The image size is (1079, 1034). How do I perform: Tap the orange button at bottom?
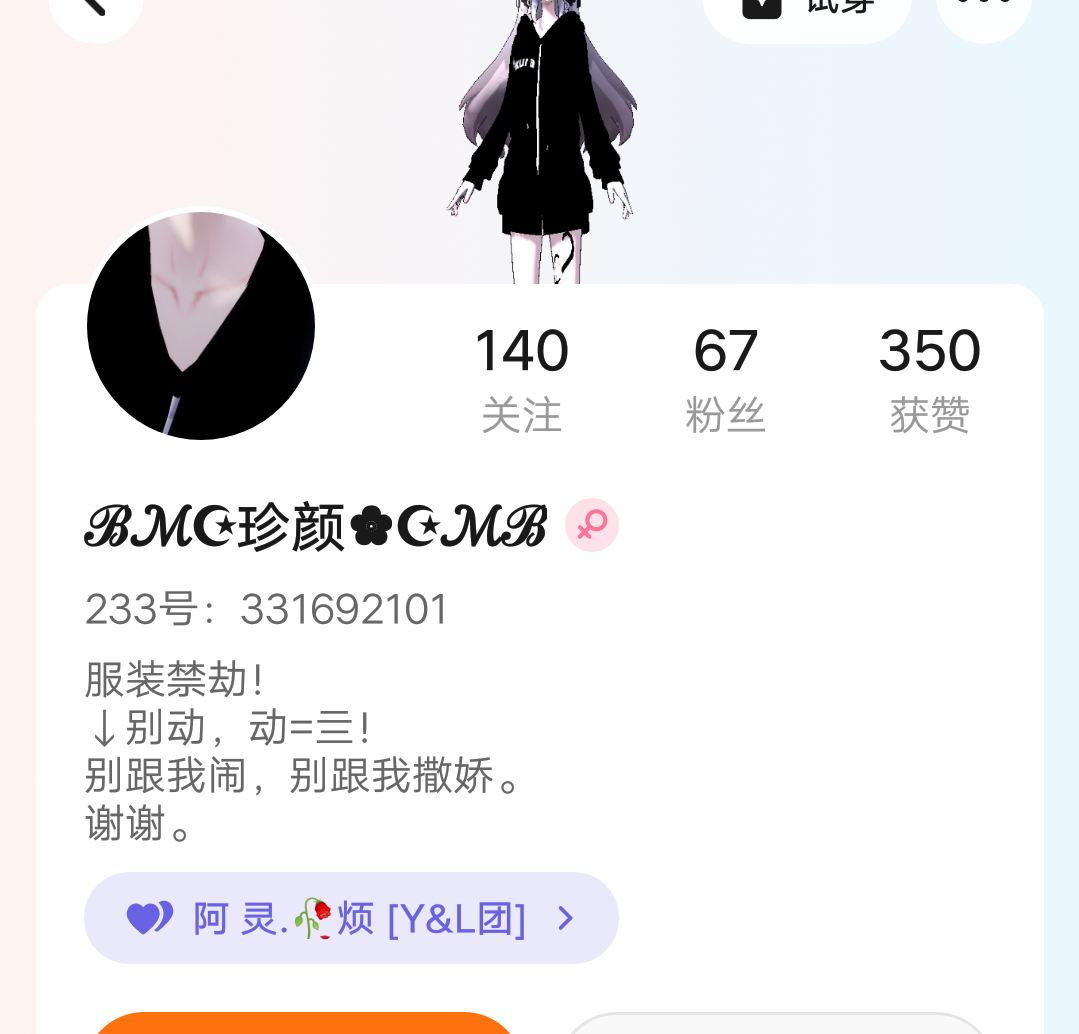point(303,1023)
